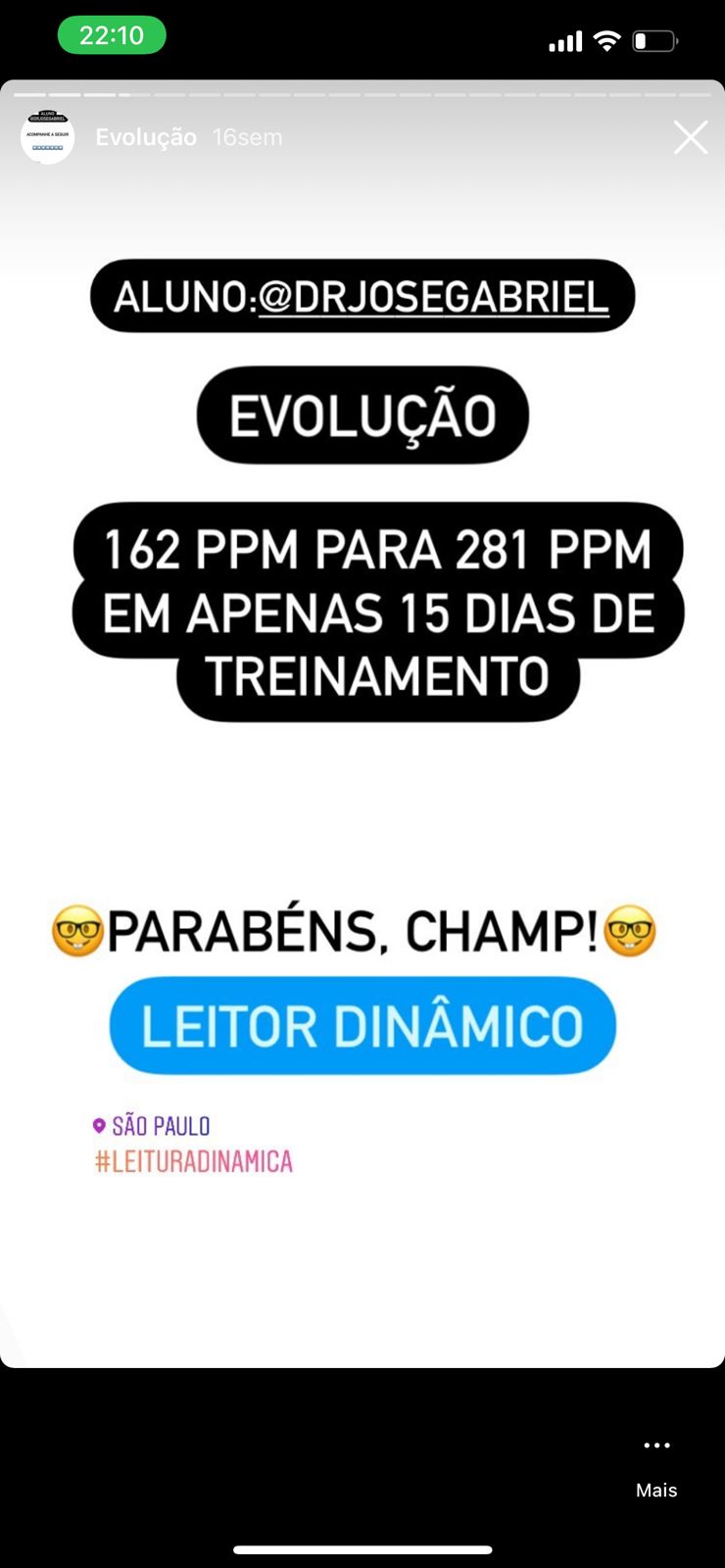This screenshot has height=1568, width=725.
Task: Open the Evolução highlight profile picture
Action: pos(47,137)
